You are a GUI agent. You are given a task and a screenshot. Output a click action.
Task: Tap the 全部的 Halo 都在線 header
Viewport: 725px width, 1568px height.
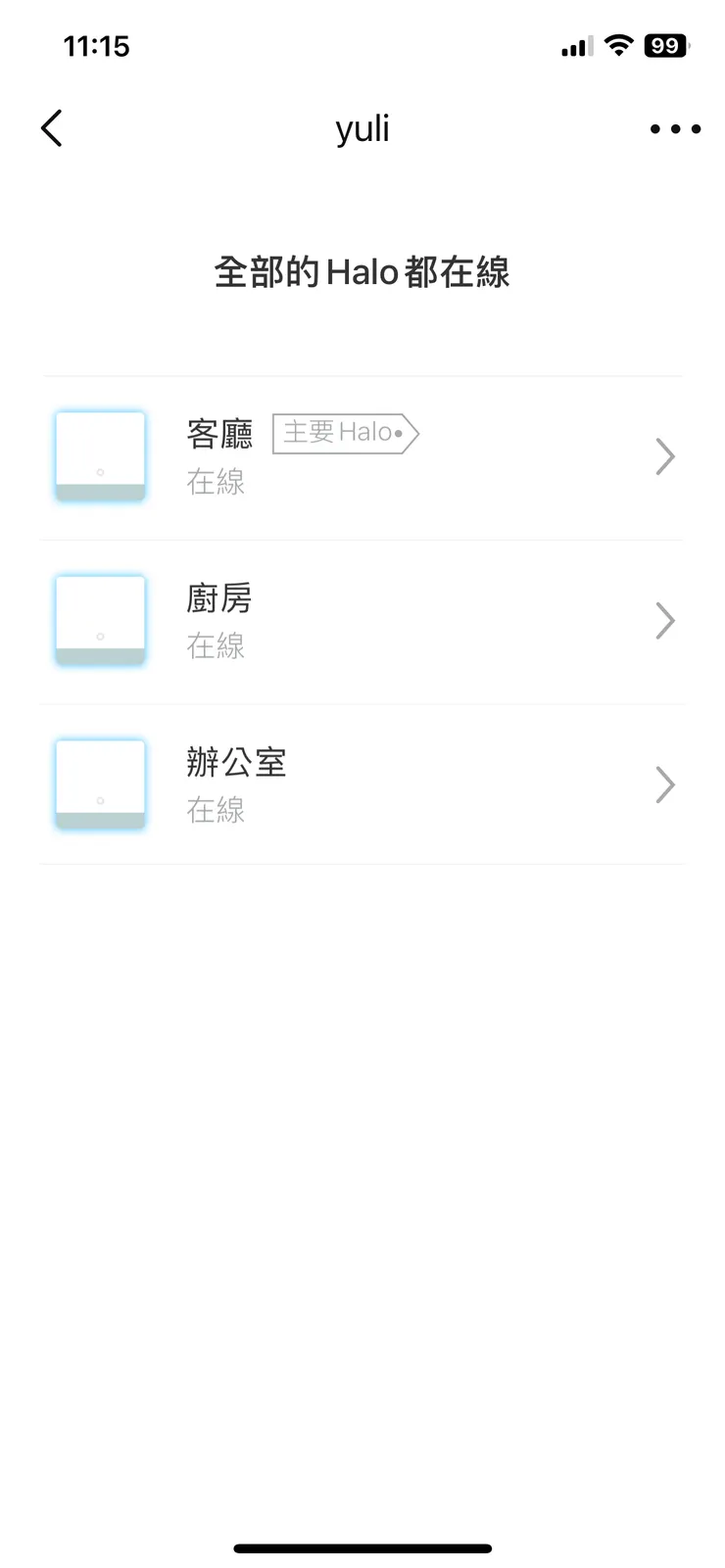pyautogui.click(x=362, y=272)
